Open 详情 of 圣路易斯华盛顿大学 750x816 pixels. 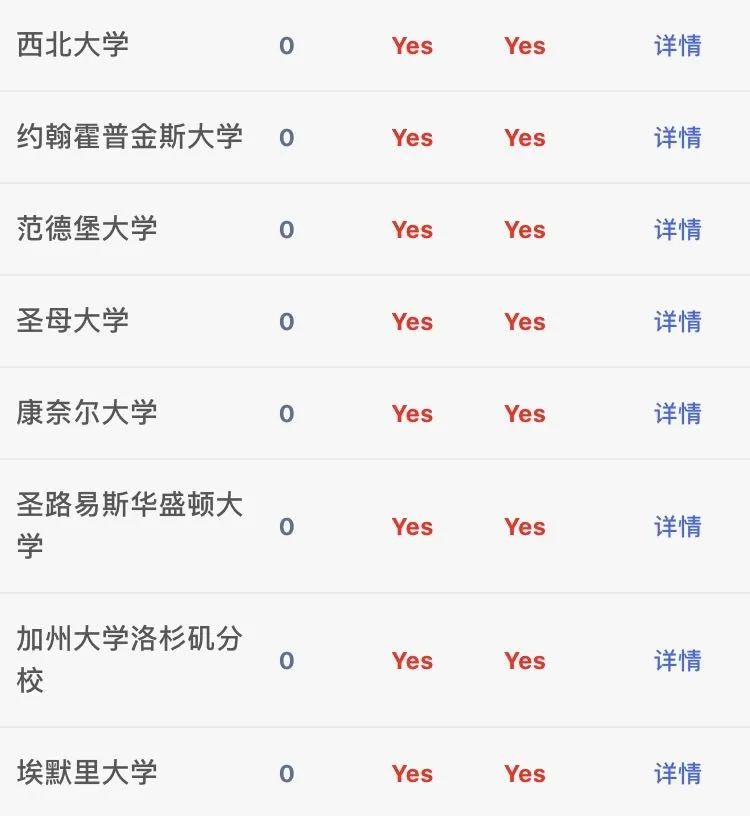[677, 527]
